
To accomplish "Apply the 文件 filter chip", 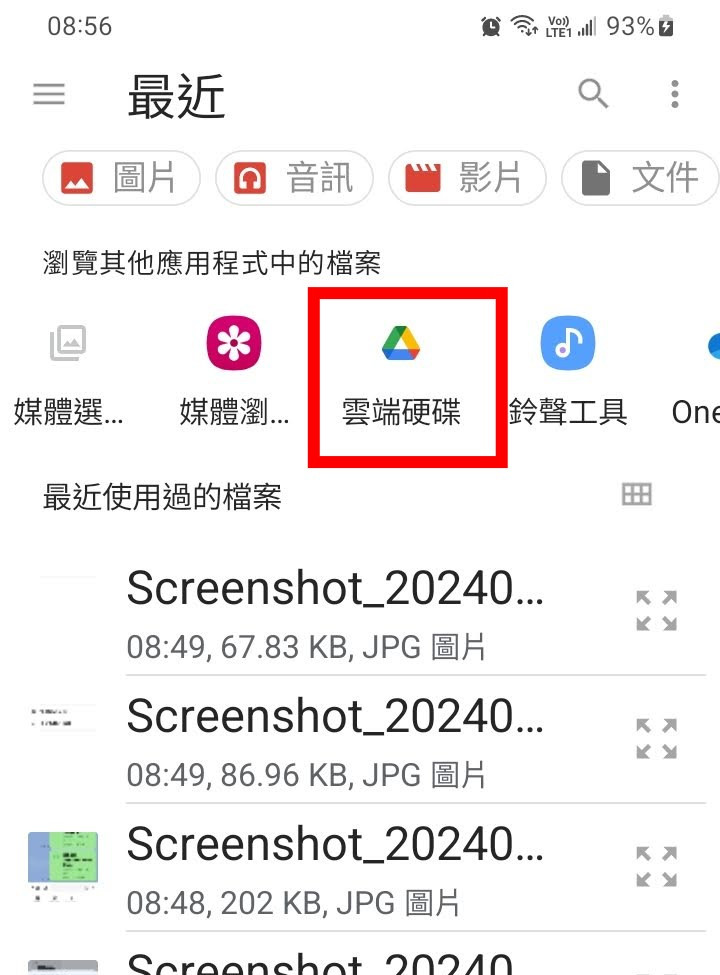I will coord(640,179).
